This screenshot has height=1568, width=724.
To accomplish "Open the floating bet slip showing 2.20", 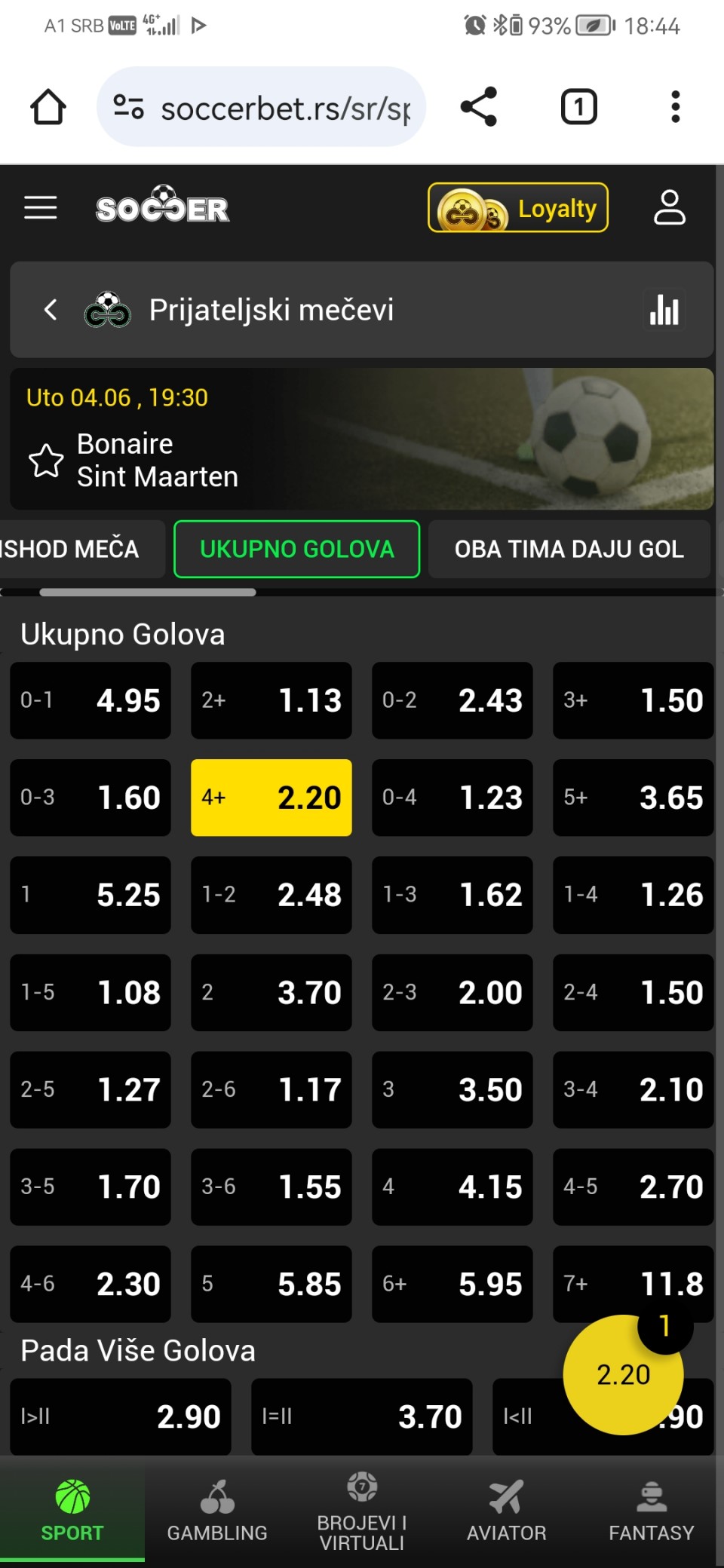I will [623, 1374].
